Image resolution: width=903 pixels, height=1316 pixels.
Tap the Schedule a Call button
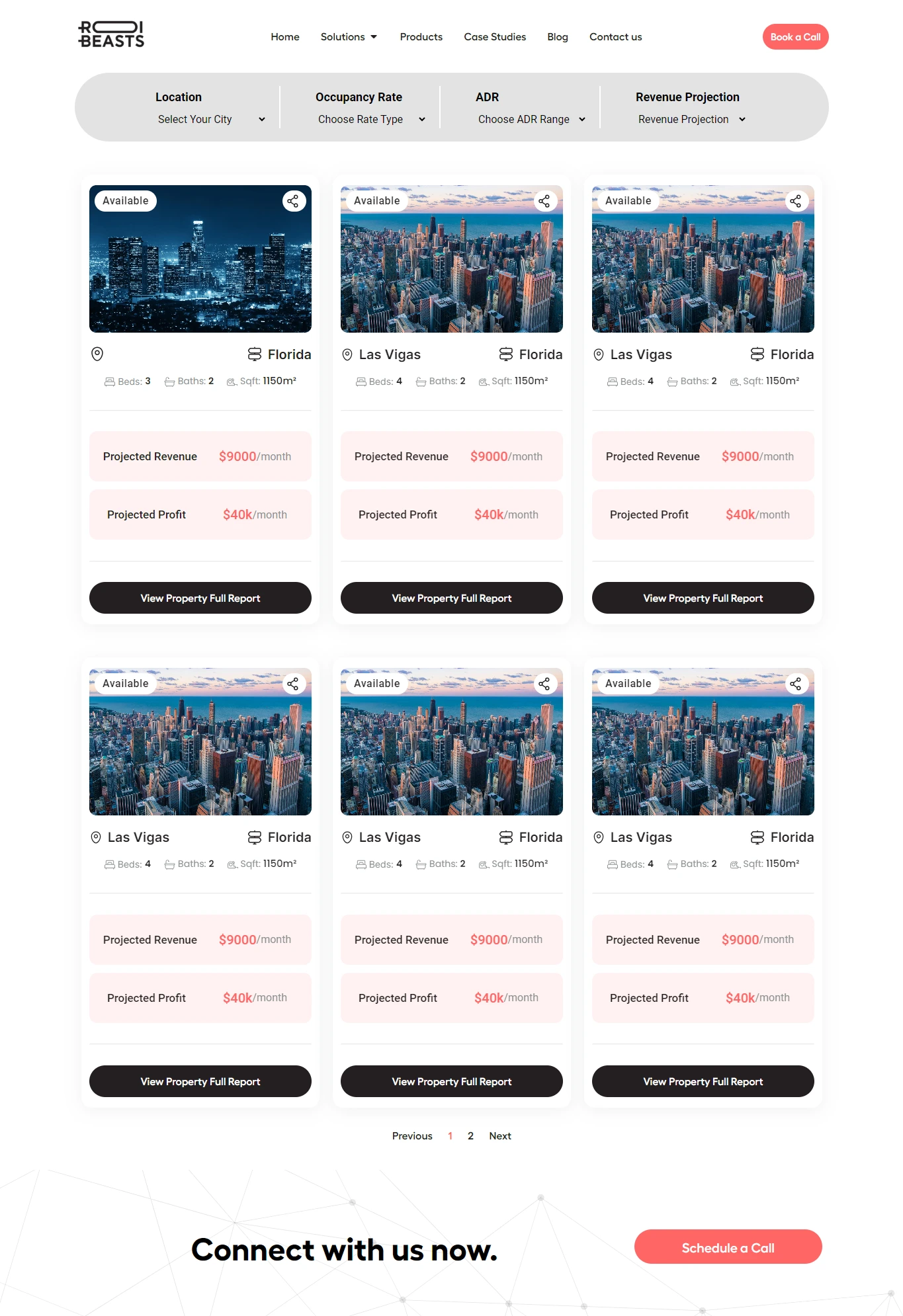[728, 1247]
